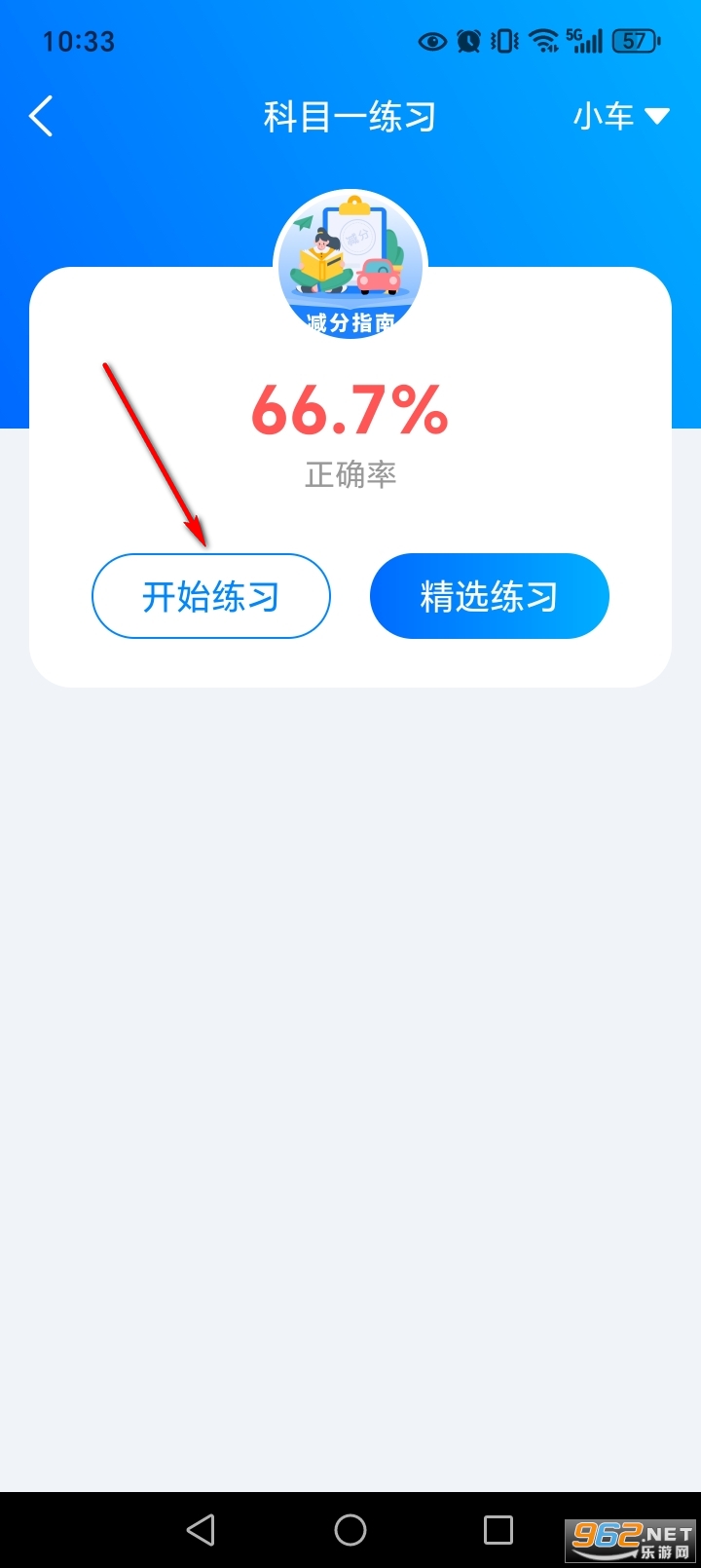This screenshot has height=1568, width=701.
Task: Start practicing via the 开始练习 button
Action: pyautogui.click(x=210, y=596)
